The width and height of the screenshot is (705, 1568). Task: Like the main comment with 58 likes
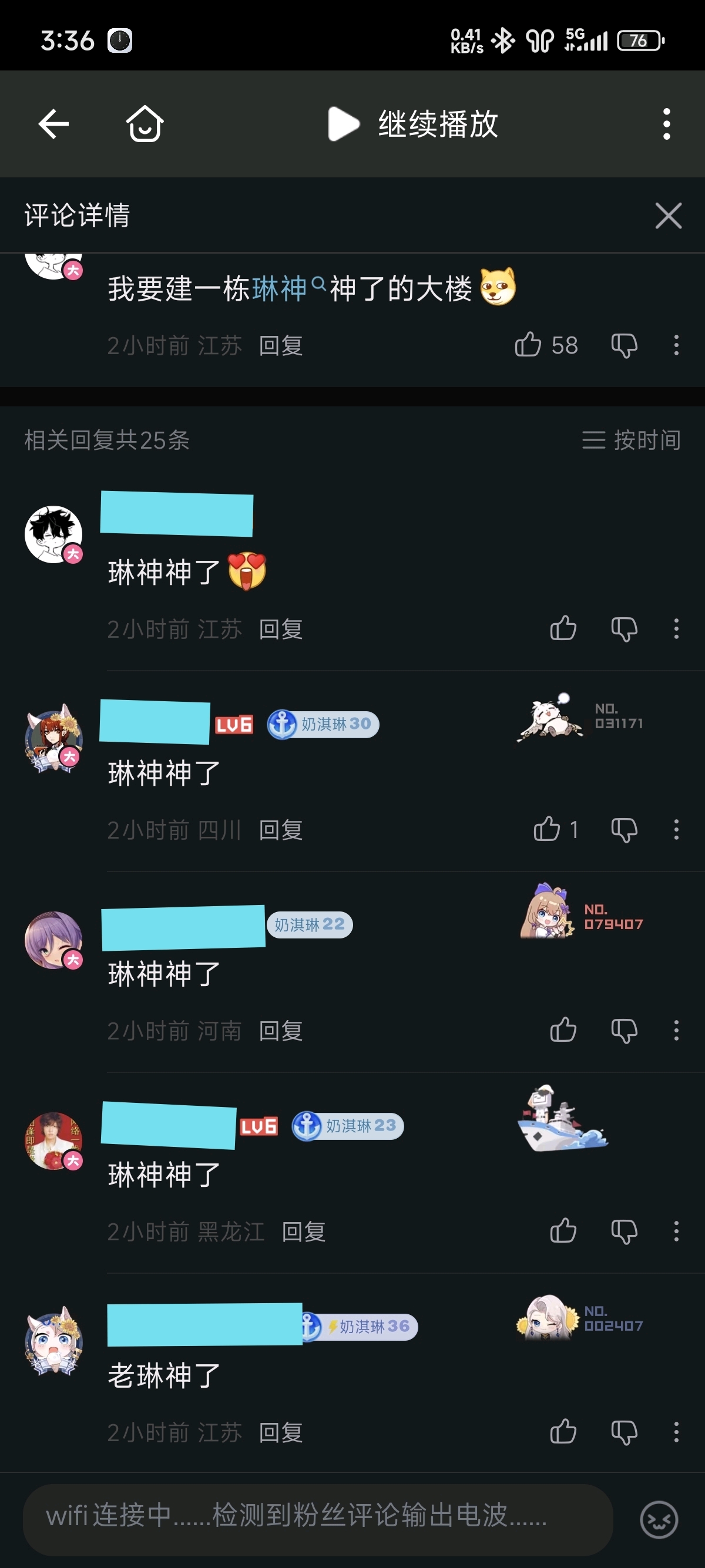[x=528, y=345]
